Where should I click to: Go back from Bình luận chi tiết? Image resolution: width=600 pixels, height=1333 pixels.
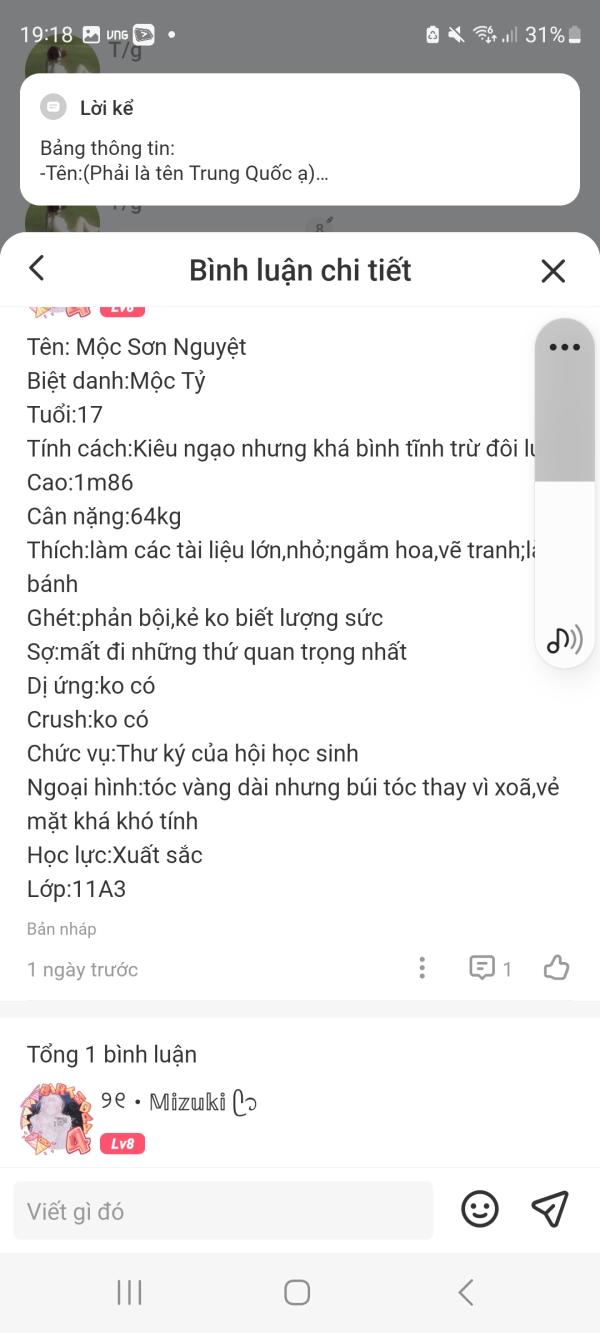pyautogui.click(x=37, y=268)
